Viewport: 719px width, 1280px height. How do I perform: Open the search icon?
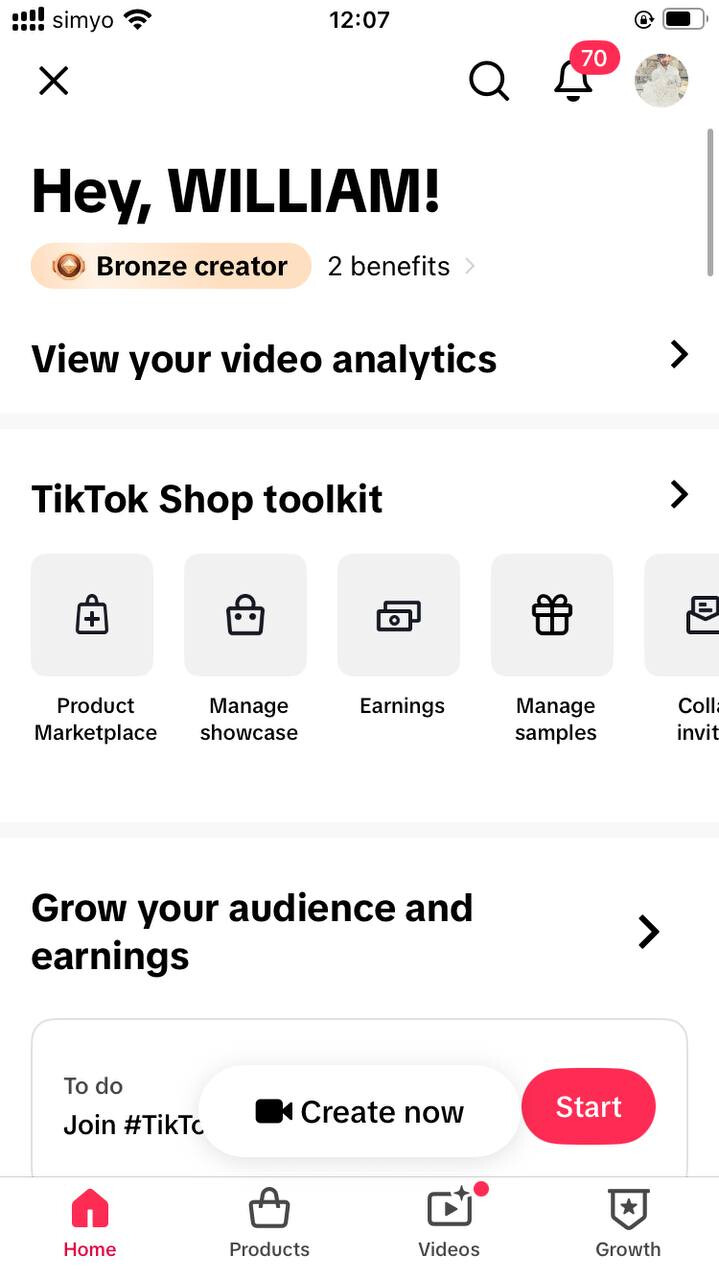(x=488, y=80)
